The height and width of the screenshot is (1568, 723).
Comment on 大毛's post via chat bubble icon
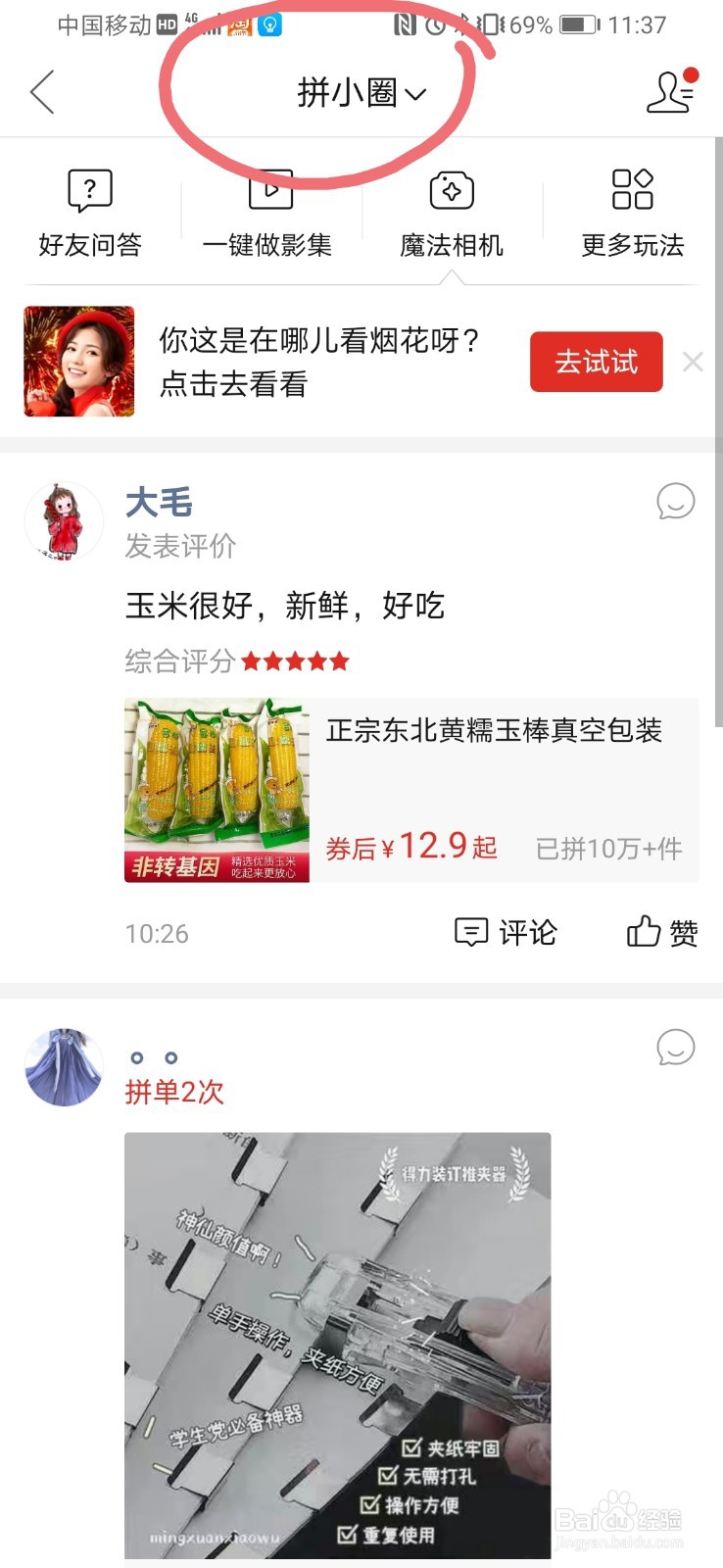coord(673,503)
